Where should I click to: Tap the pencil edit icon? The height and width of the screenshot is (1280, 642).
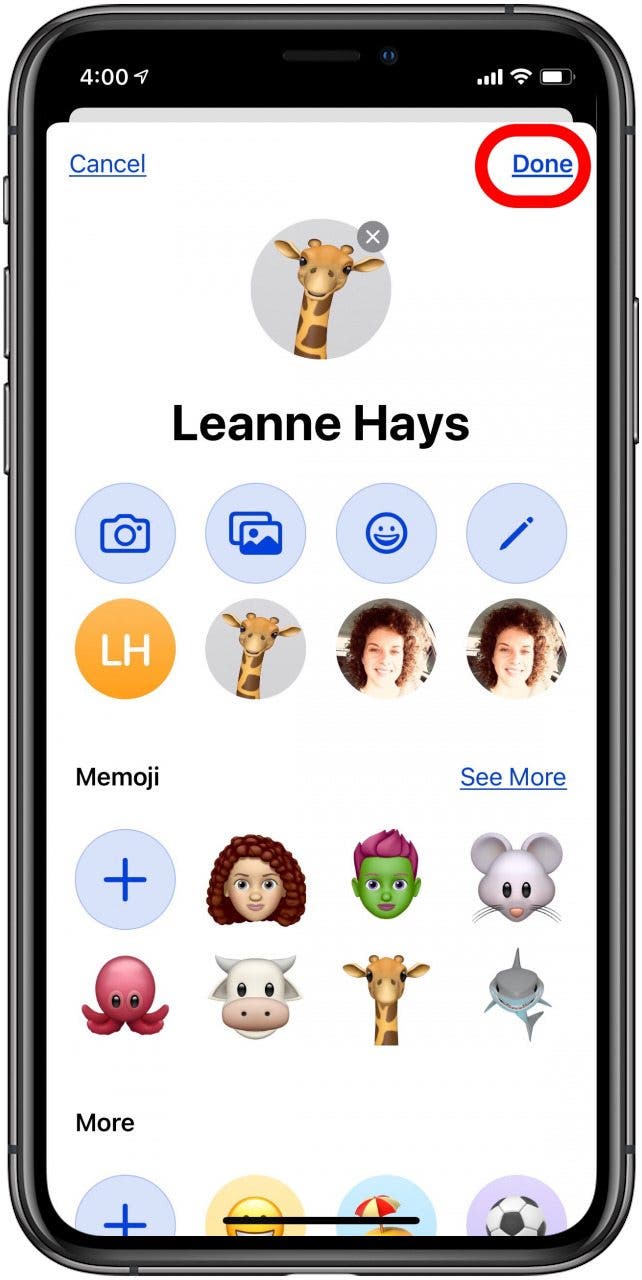click(516, 534)
